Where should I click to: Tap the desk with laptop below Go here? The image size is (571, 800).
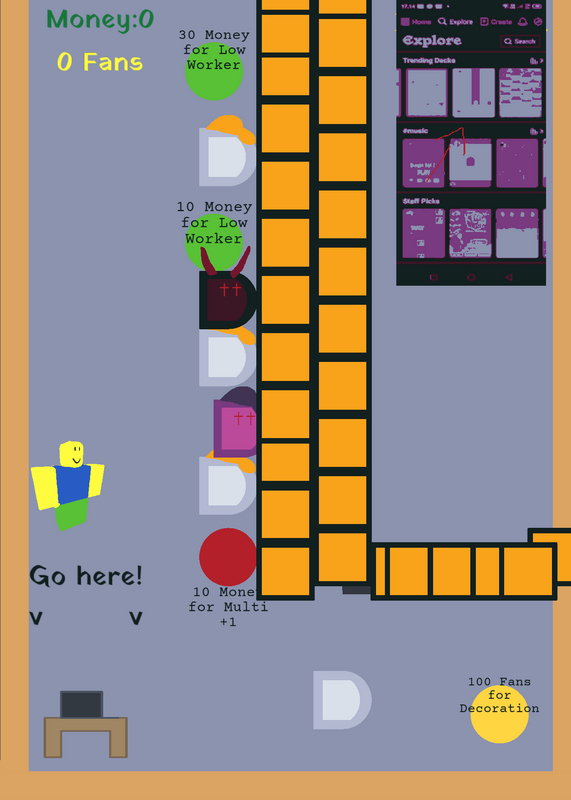coord(85,724)
